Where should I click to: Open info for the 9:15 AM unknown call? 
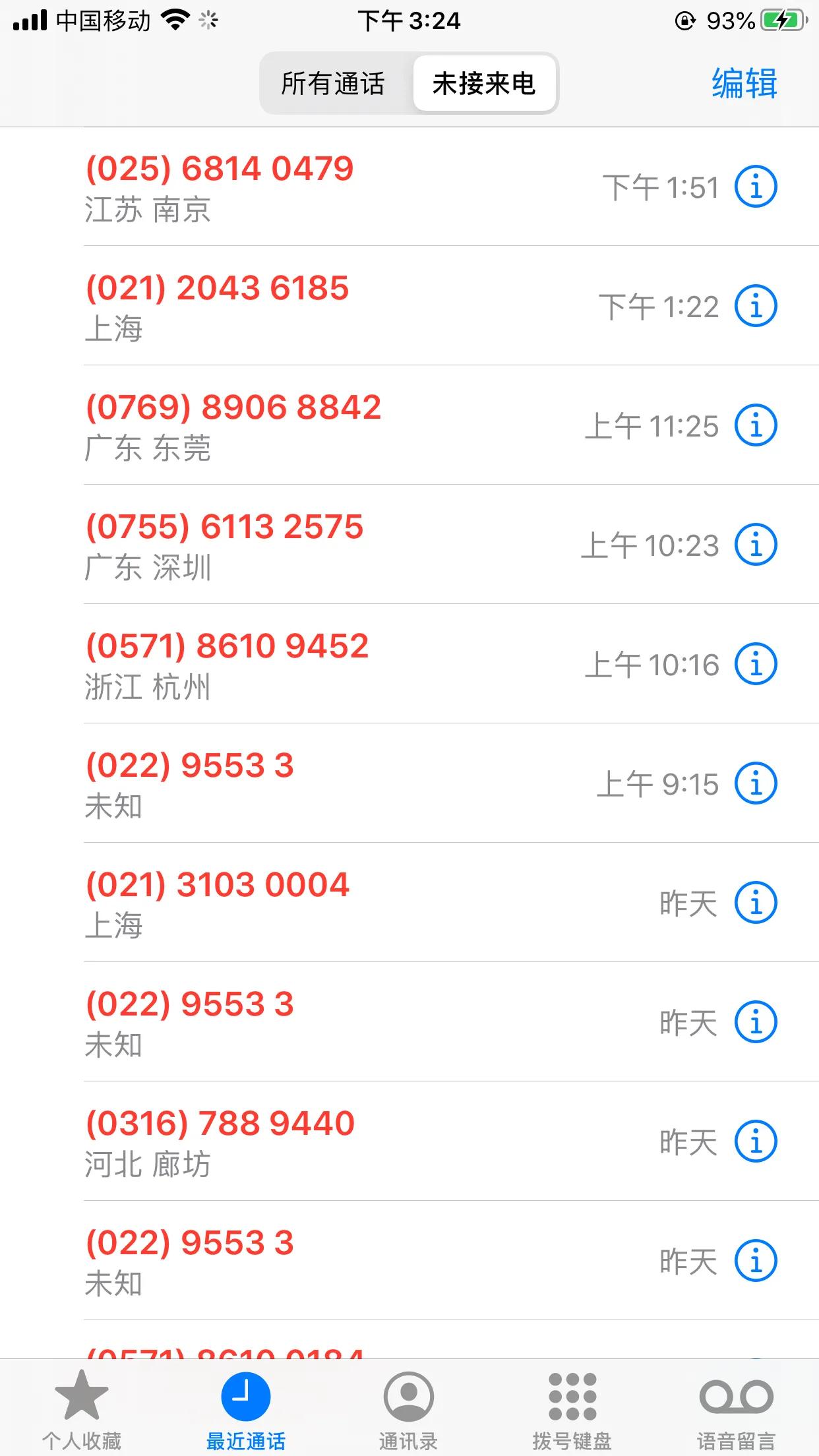coord(756,783)
